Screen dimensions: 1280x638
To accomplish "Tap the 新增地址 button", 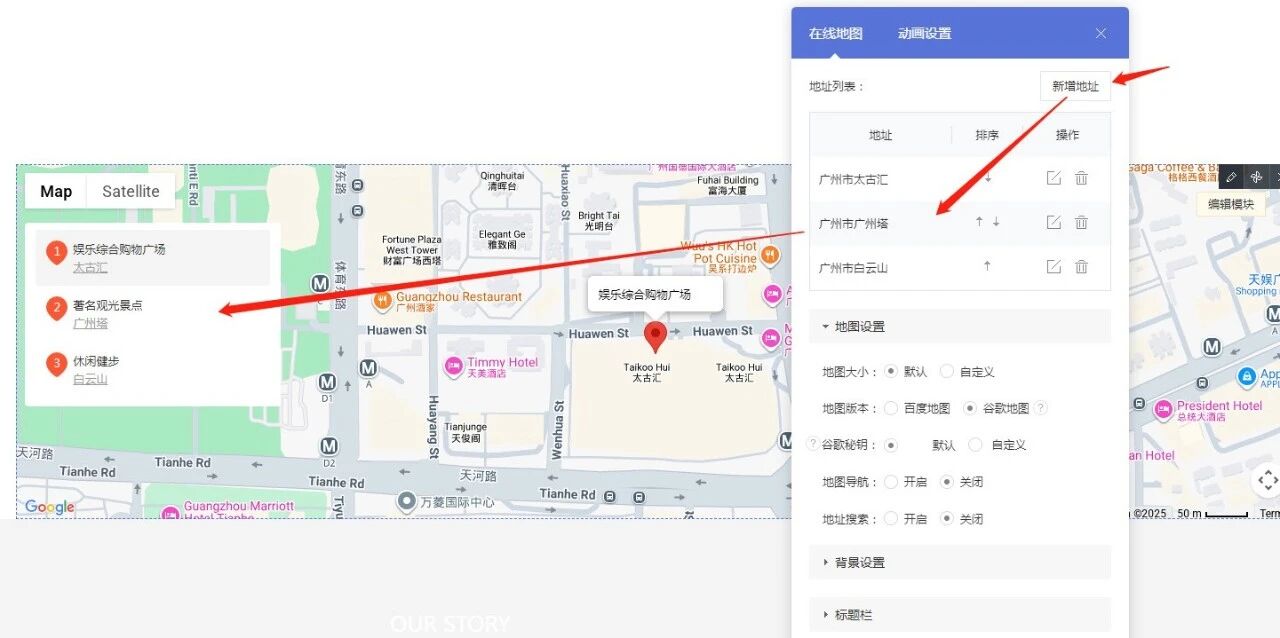I will (x=1075, y=86).
